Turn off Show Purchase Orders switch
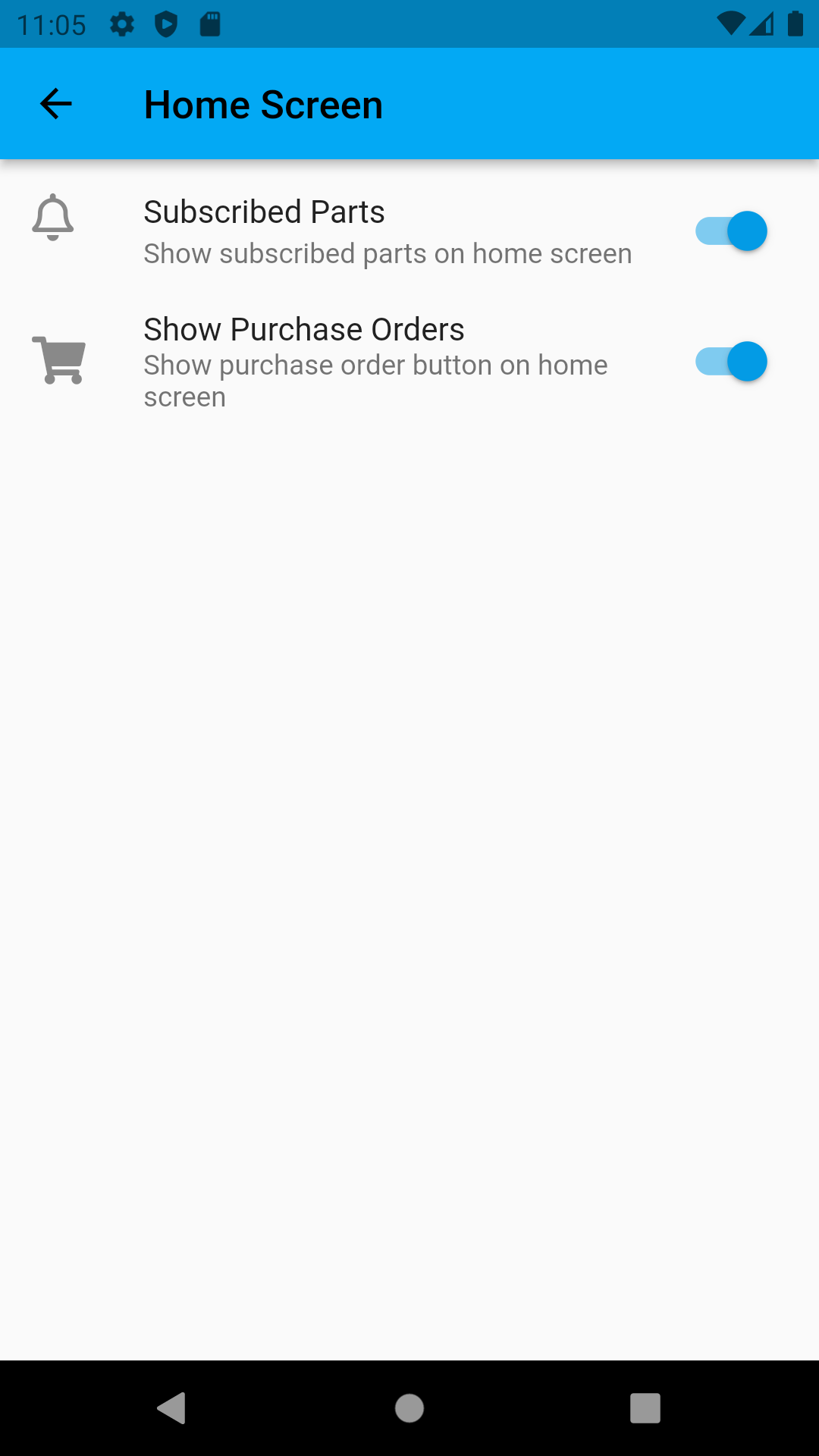Image resolution: width=819 pixels, height=1456 pixels. (731, 362)
